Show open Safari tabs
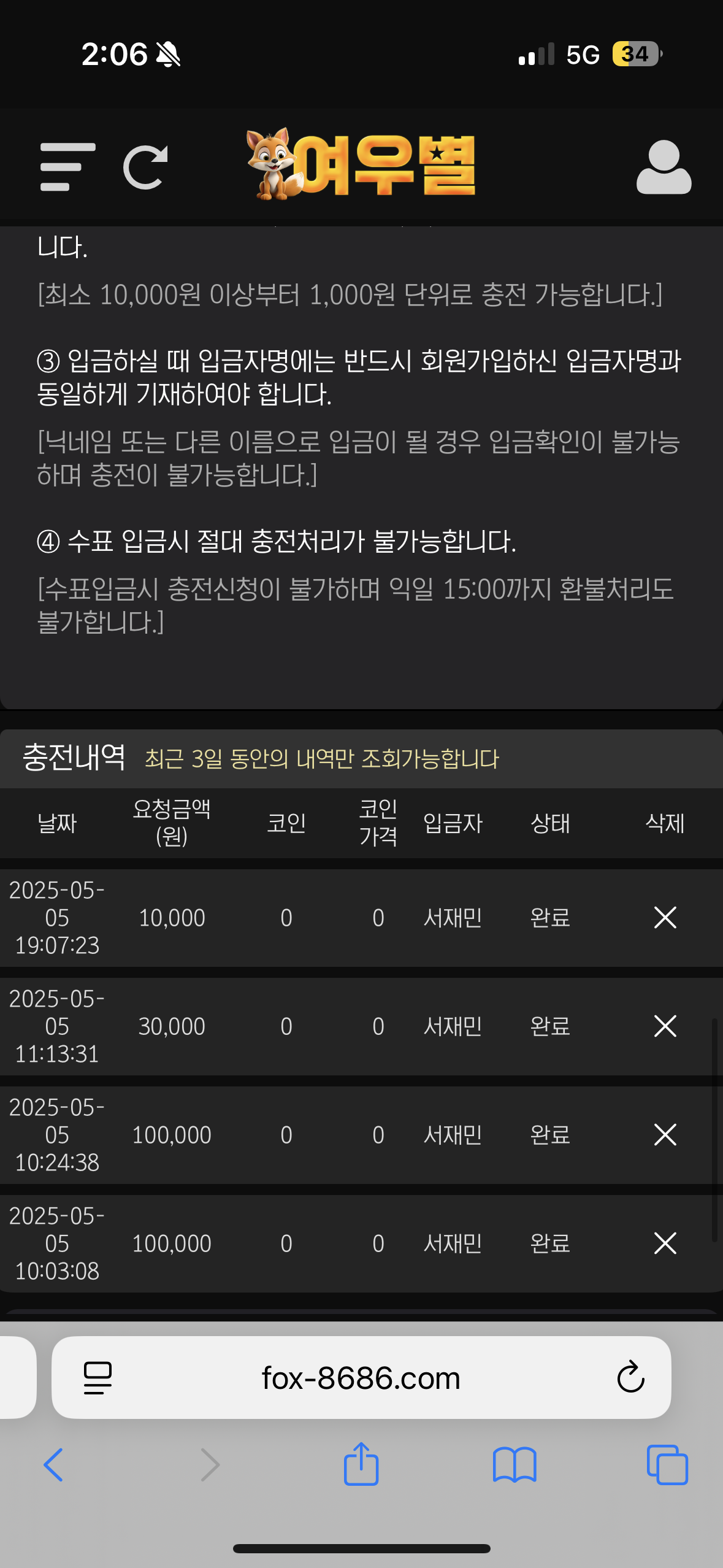 (x=667, y=1465)
